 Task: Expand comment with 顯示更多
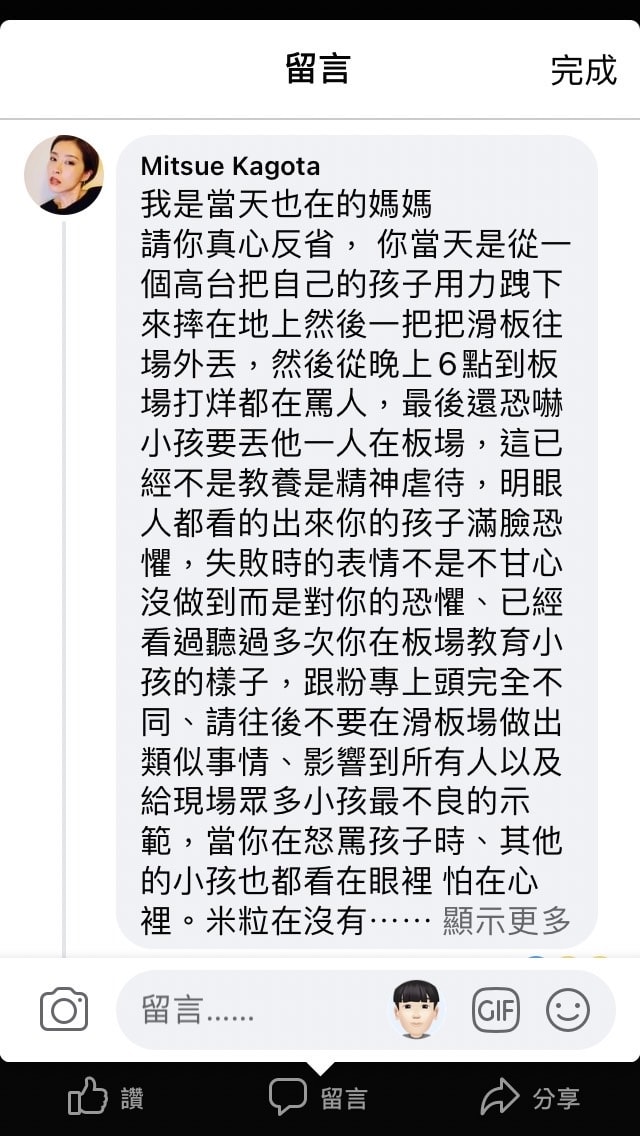[x=506, y=921]
